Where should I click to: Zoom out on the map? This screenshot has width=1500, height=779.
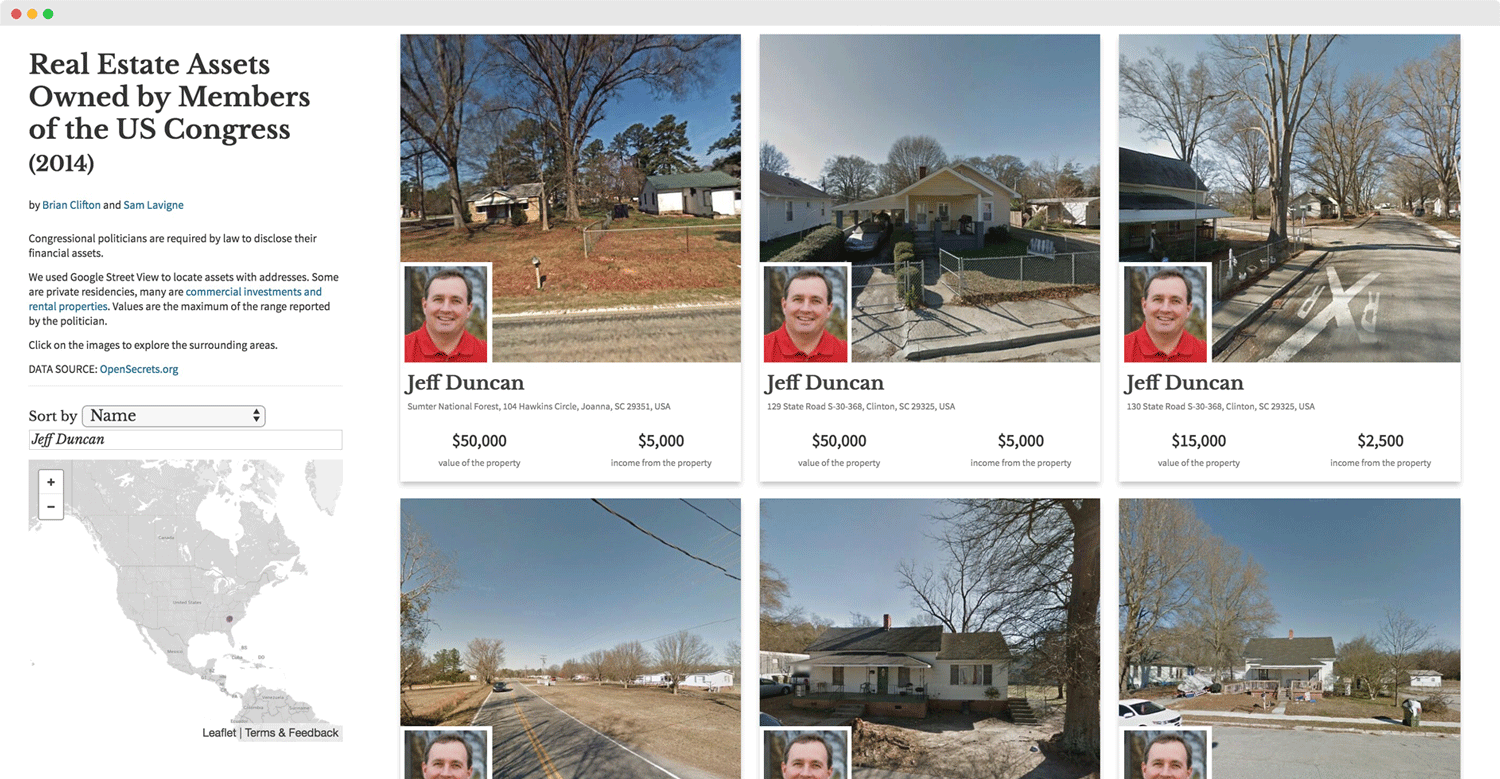click(x=51, y=507)
